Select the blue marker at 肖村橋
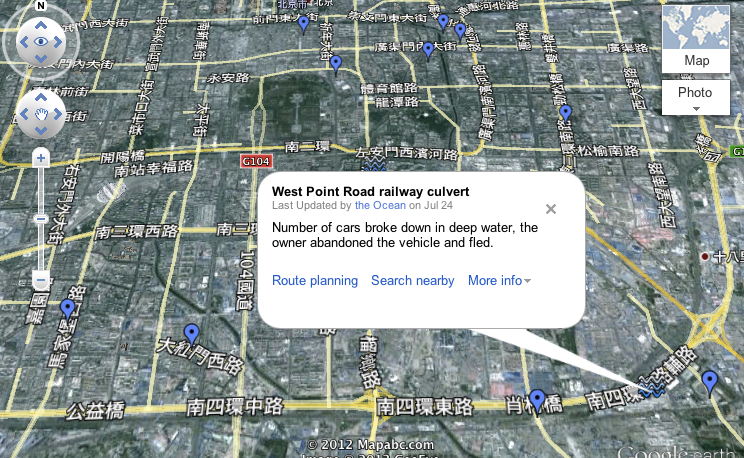Image resolution: width=744 pixels, height=458 pixels. [x=538, y=400]
